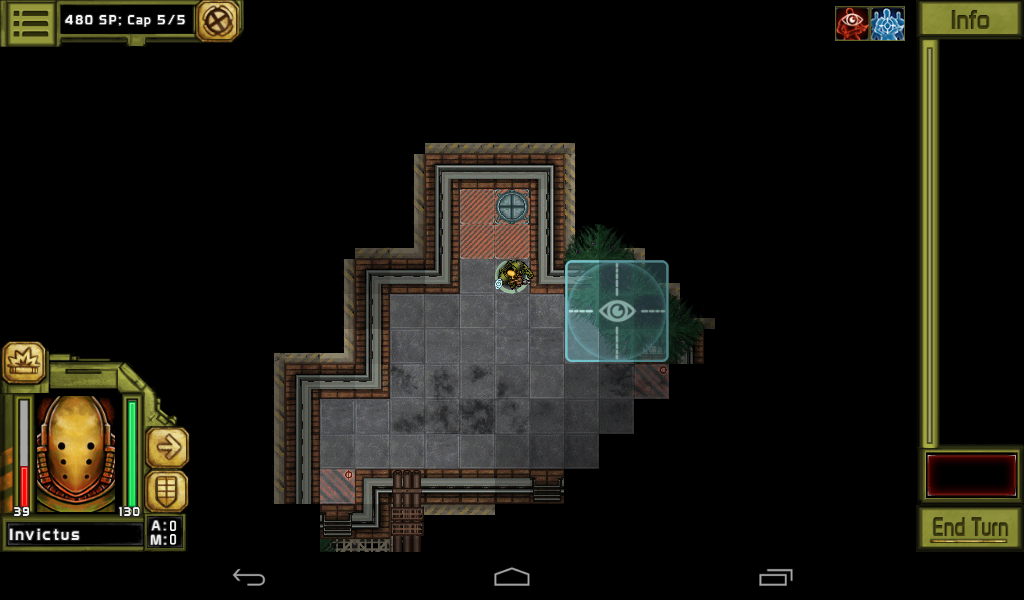
Task: Tap Invictus helmet portrait
Action: coord(75,452)
